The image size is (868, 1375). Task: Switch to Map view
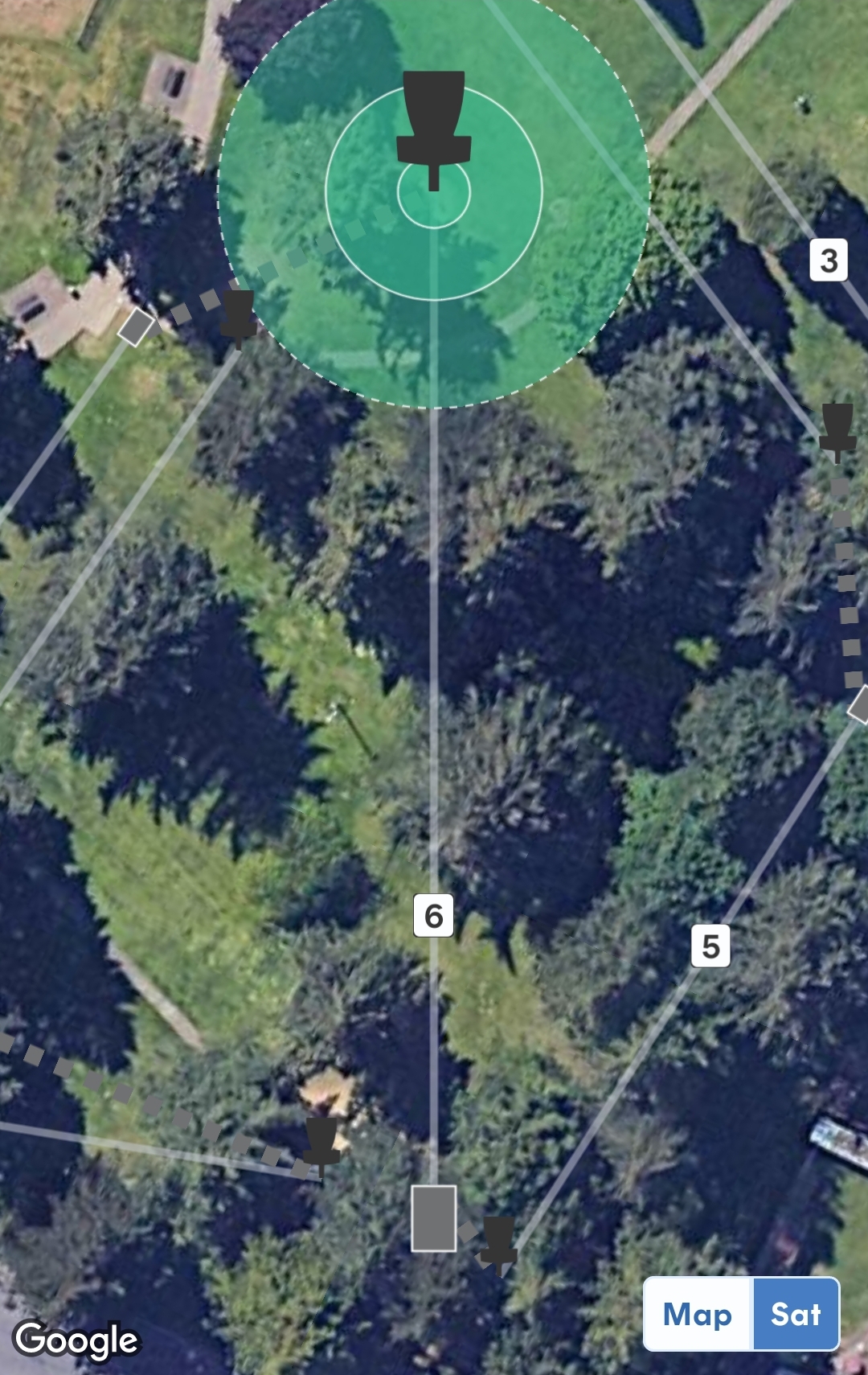pyautogui.click(x=697, y=1315)
